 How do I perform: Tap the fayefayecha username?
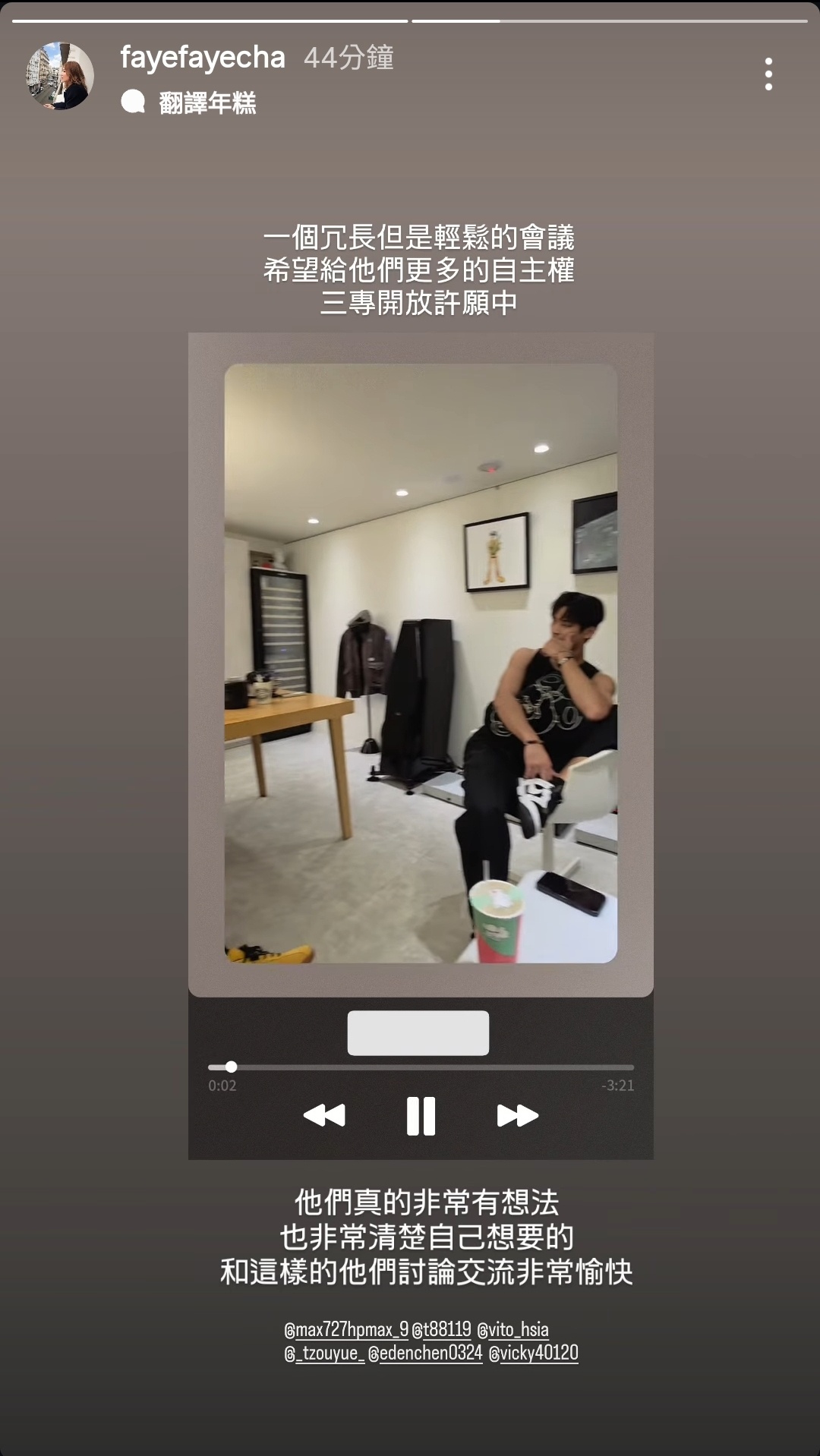click(203, 58)
